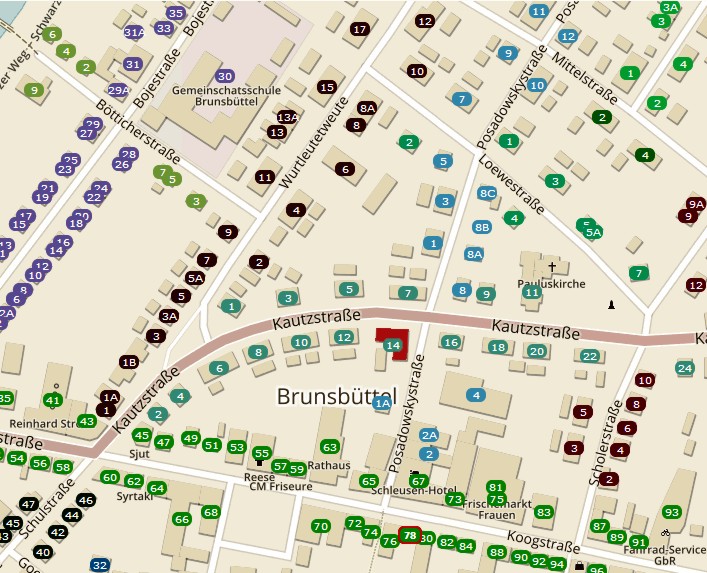Viewport: 707px width, 573px height.
Task: Select marker 67 near Schleusen-Hotel
Action: (418, 481)
